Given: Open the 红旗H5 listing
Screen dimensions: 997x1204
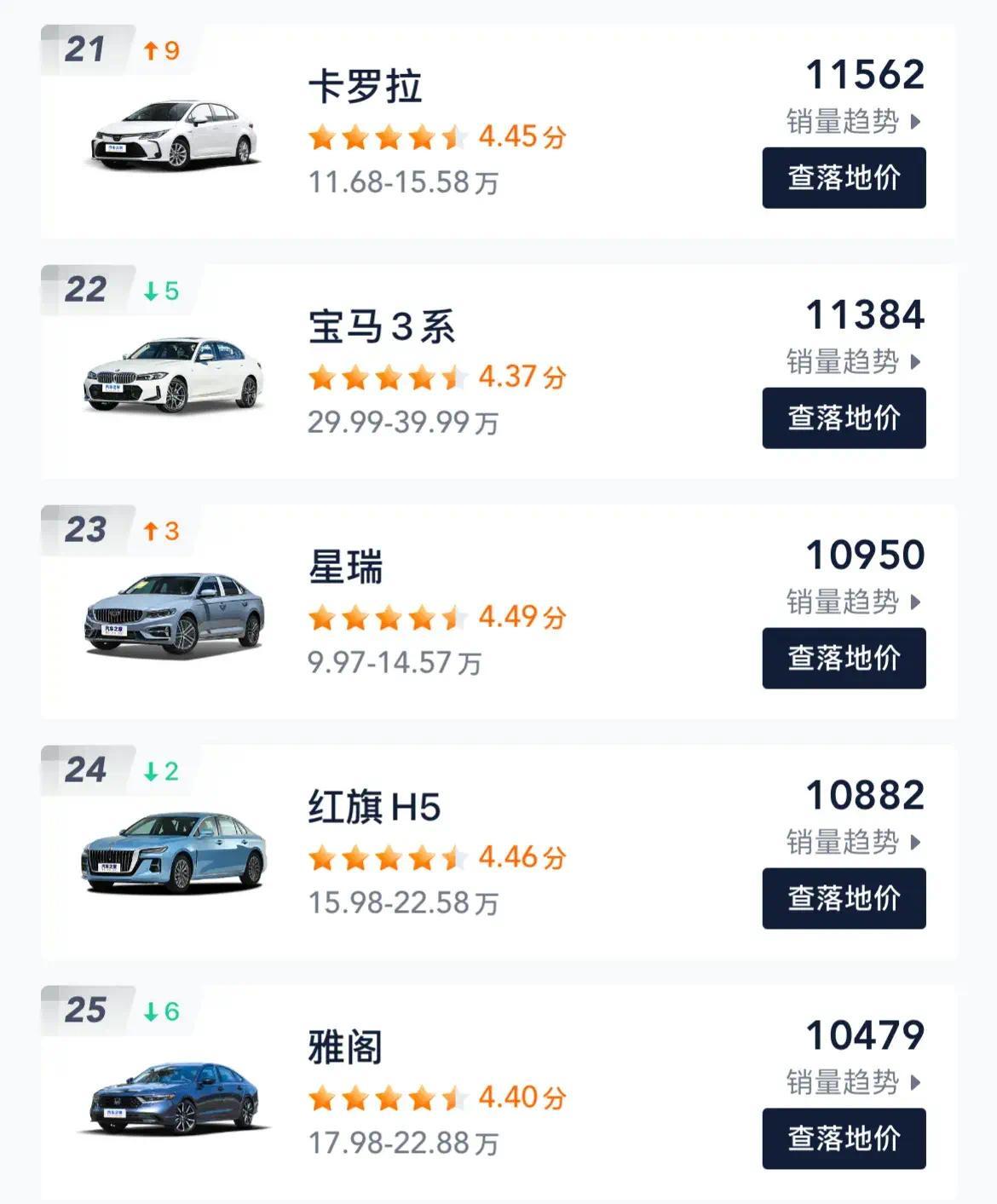Looking at the screenshot, I should tap(374, 808).
